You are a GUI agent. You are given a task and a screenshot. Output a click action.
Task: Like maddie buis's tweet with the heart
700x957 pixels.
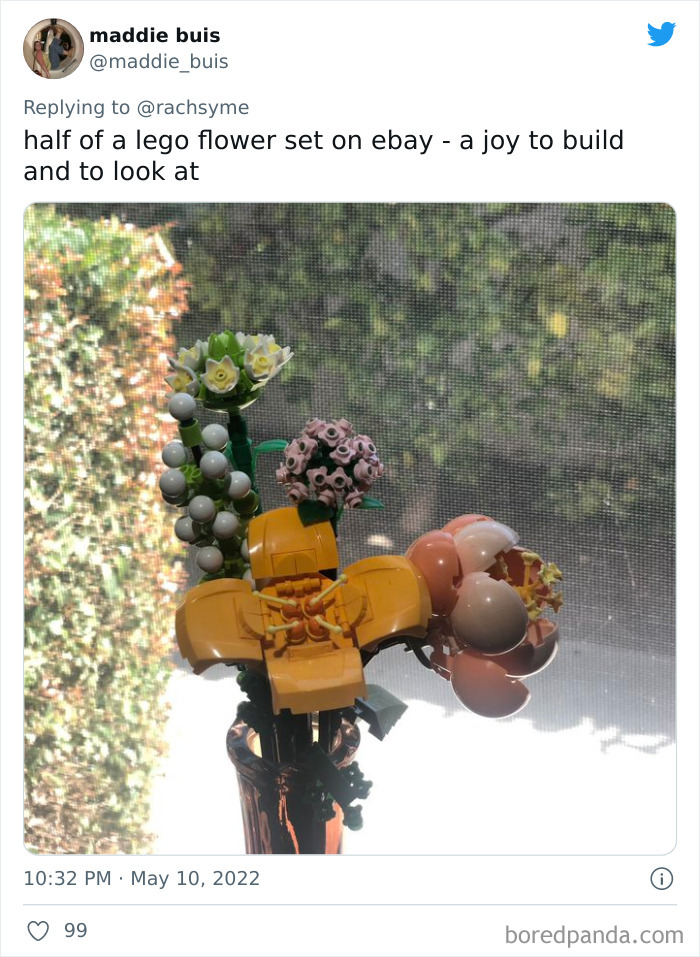tap(38, 931)
